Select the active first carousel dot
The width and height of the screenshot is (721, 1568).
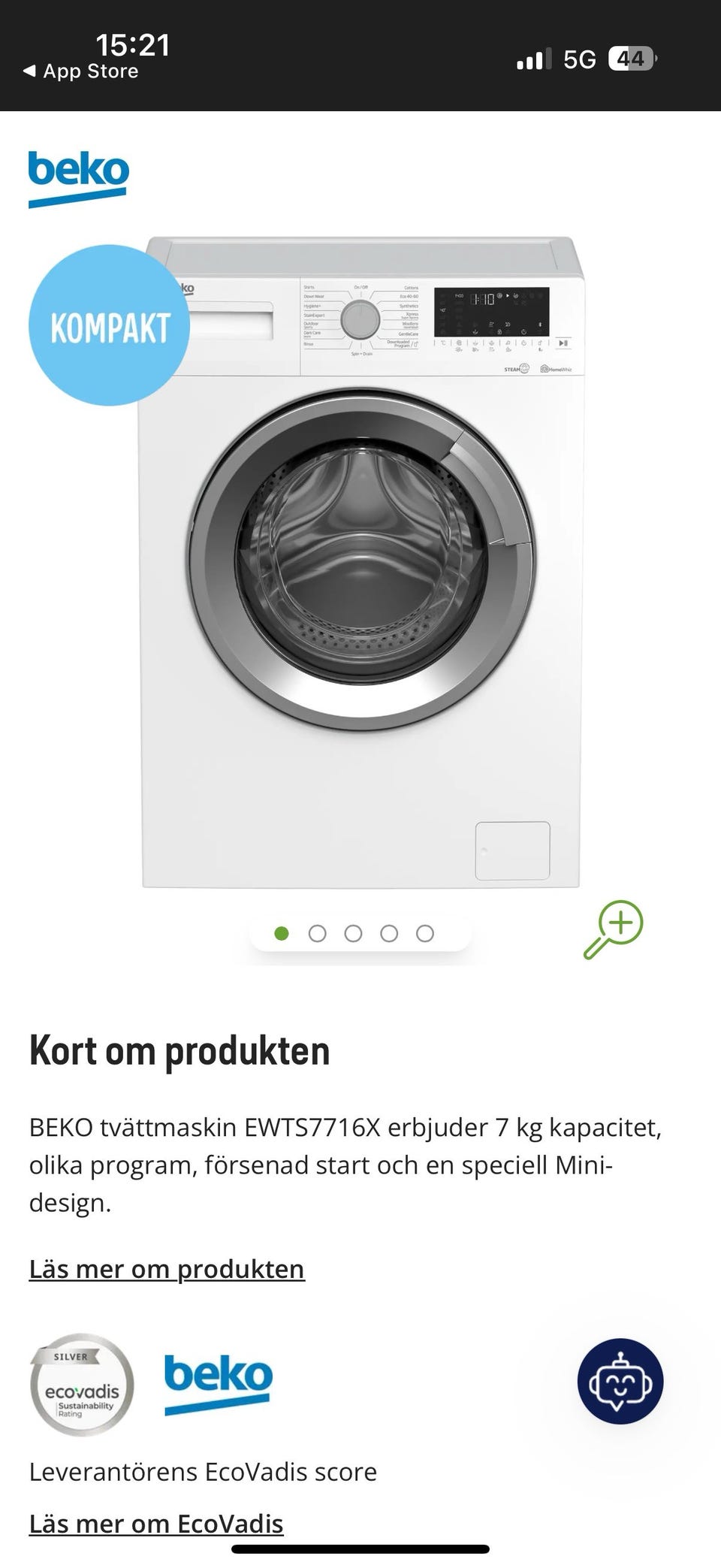coord(281,932)
